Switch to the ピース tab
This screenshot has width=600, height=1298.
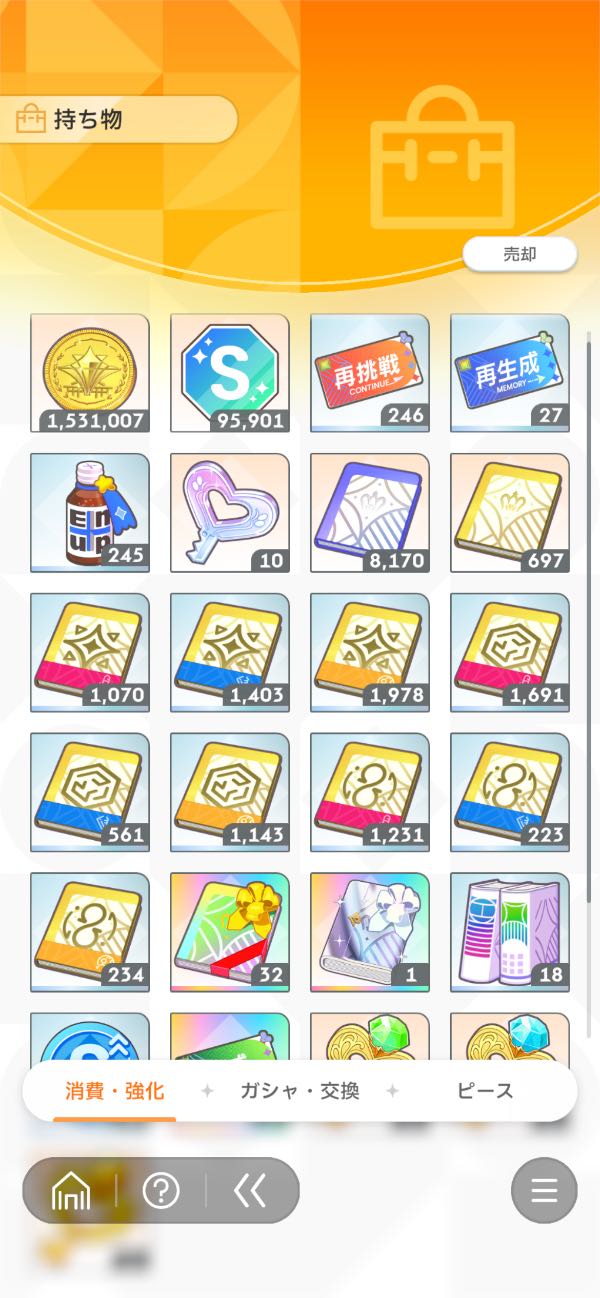pyautogui.click(x=484, y=1091)
